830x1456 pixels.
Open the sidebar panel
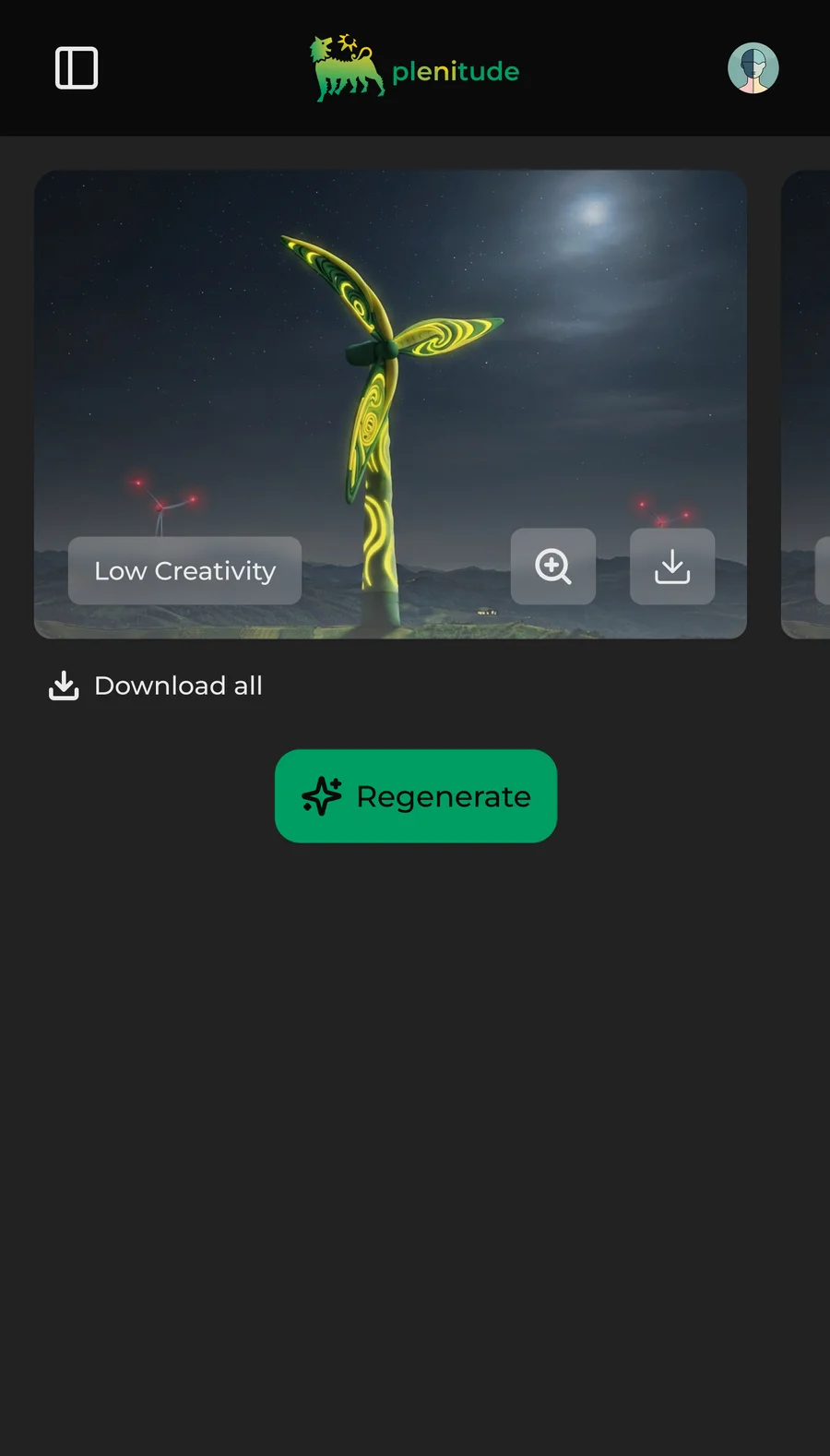(x=77, y=68)
